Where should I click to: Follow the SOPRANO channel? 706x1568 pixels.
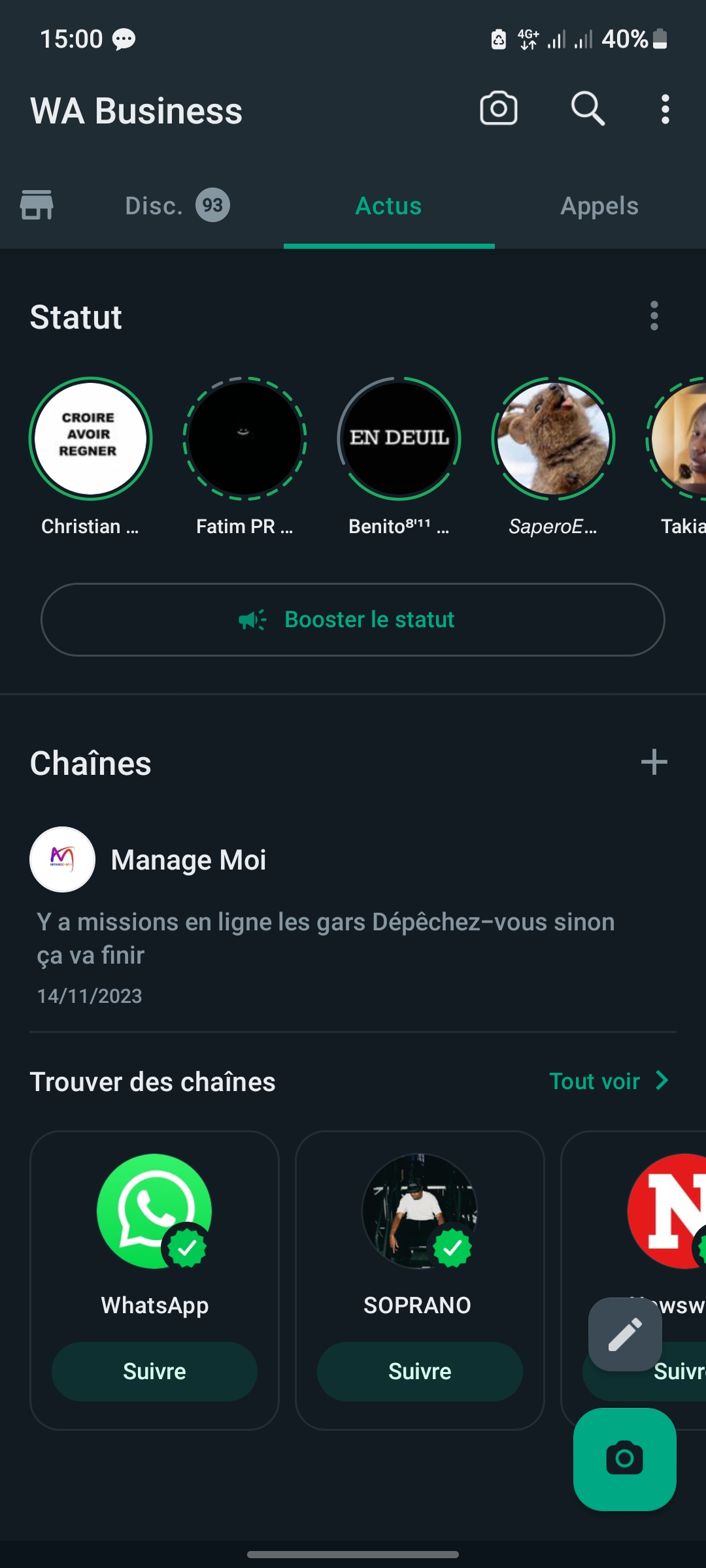point(420,1371)
